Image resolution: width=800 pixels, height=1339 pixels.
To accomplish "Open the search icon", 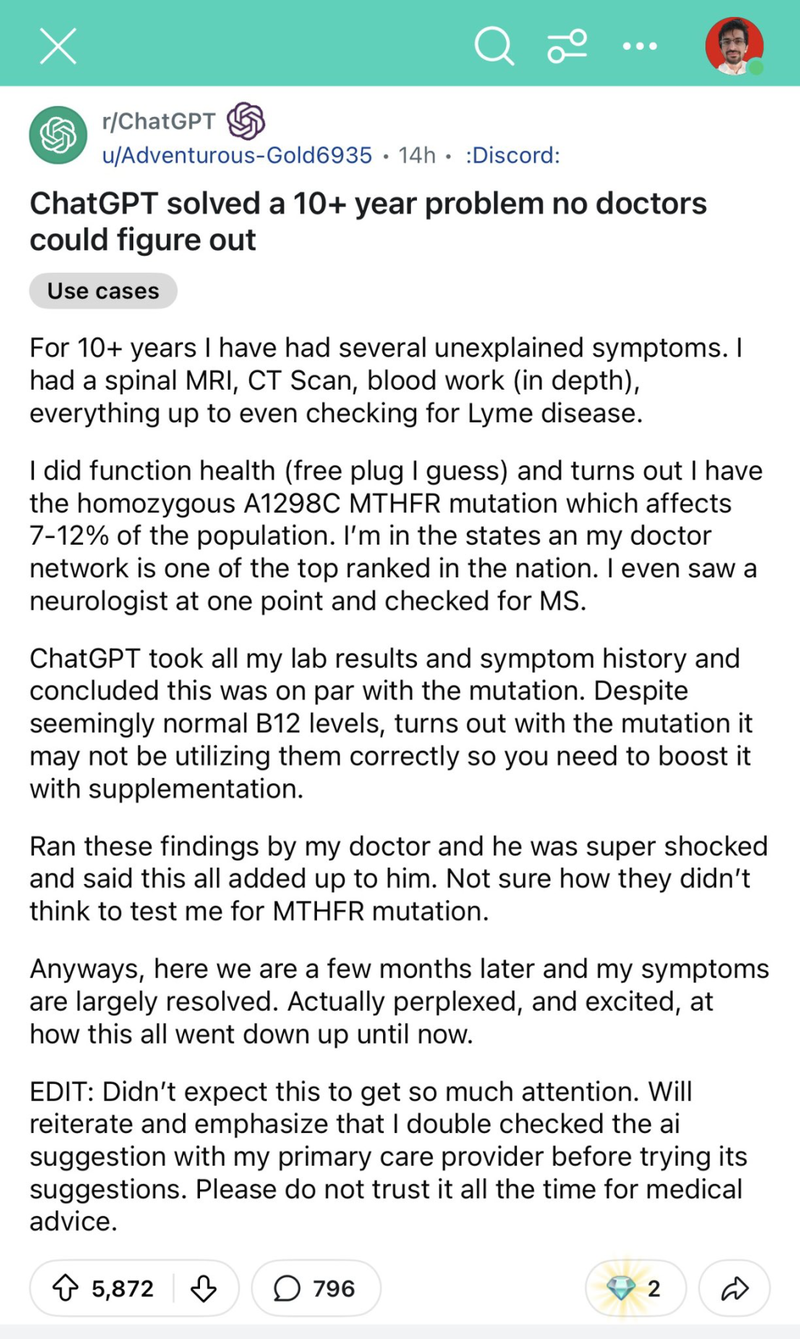I will [494, 46].
